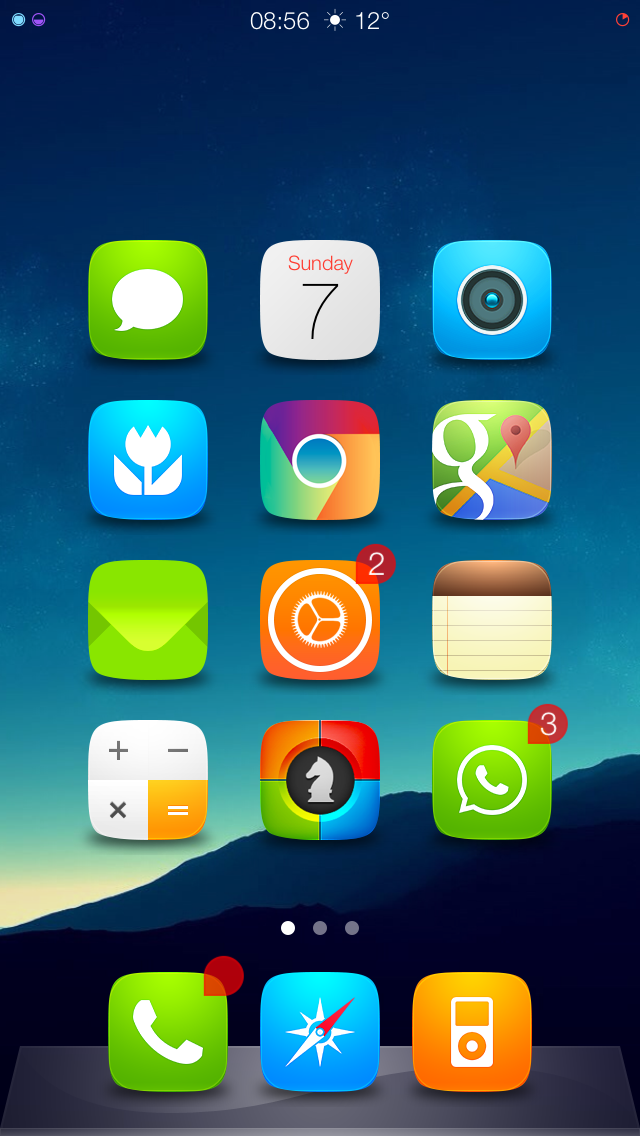Image resolution: width=640 pixels, height=1136 pixels.
Task: Open WhatsApp with 3 unread
Action: point(492,780)
